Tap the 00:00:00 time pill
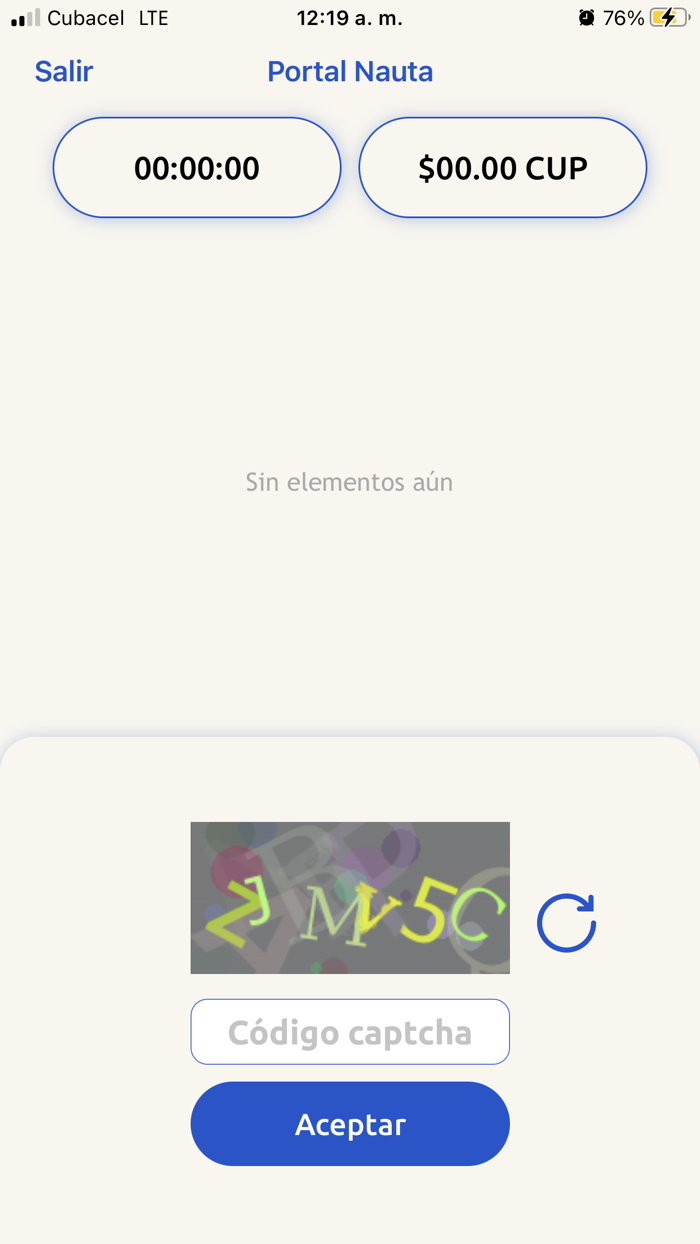Viewport: 700px width, 1244px height. 197,168
